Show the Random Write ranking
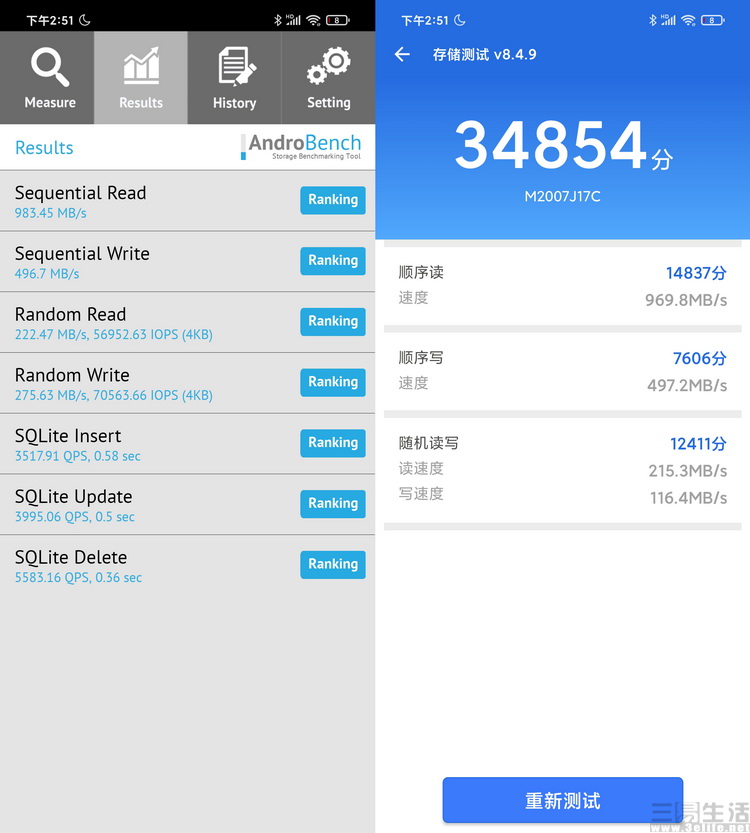This screenshot has width=750, height=833. coord(332,382)
